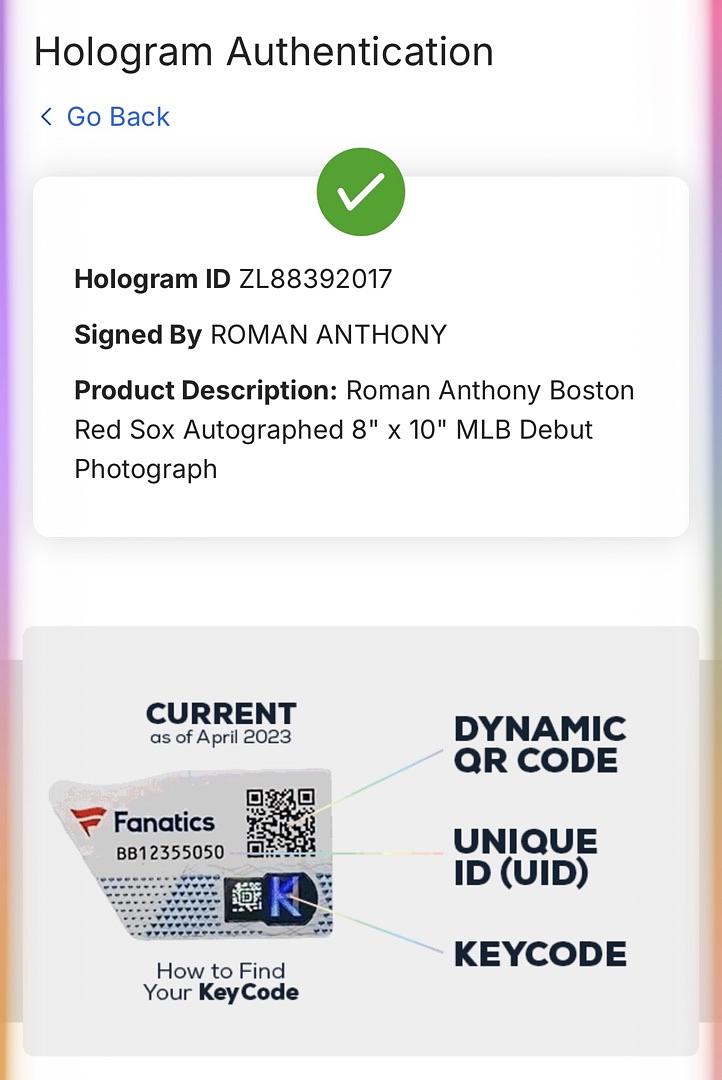The image size is (722, 1080).
Task: Open the Go Back link
Action: [x=117, y=117]
